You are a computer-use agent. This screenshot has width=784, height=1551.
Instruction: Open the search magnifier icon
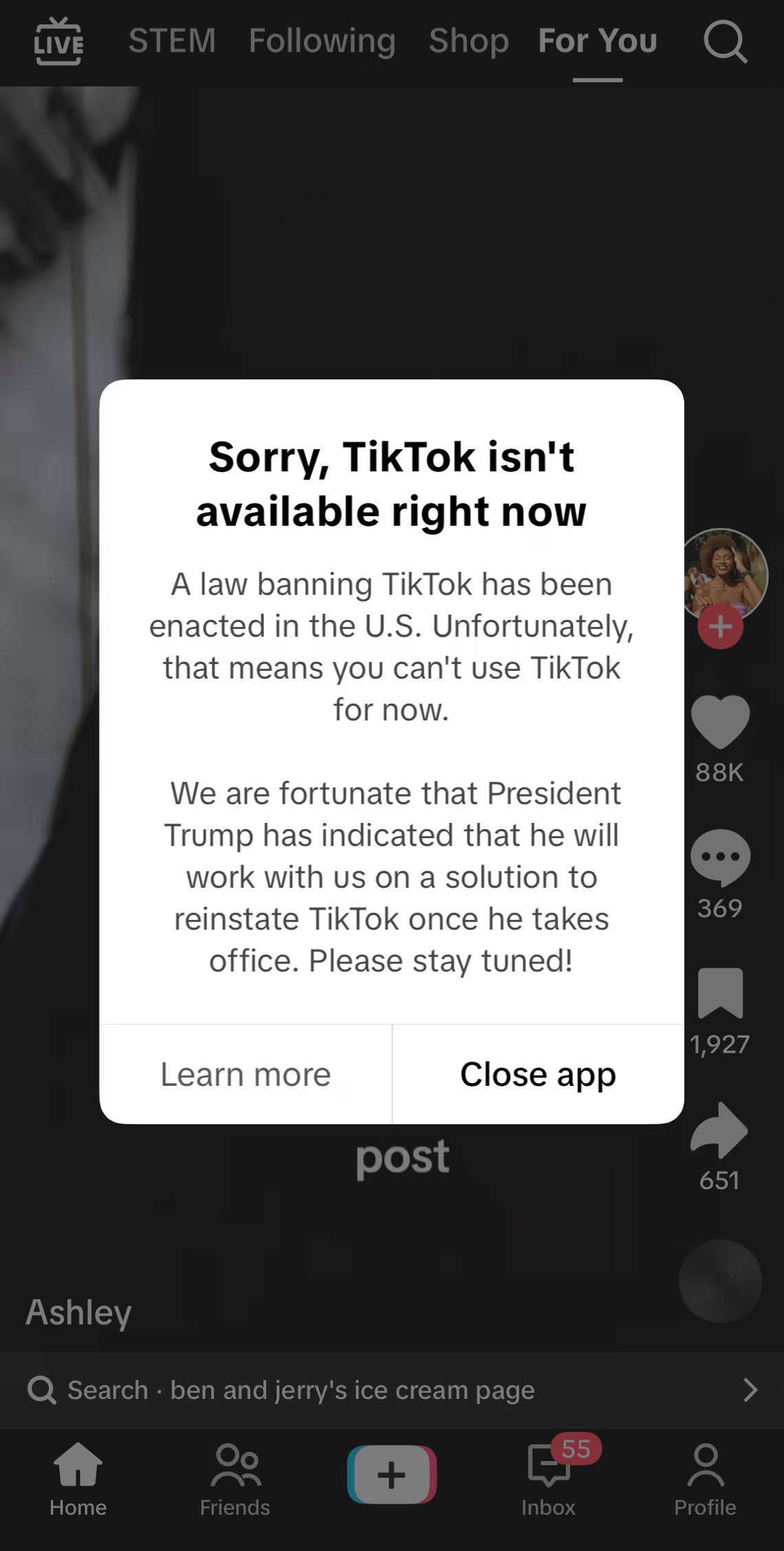725,41
